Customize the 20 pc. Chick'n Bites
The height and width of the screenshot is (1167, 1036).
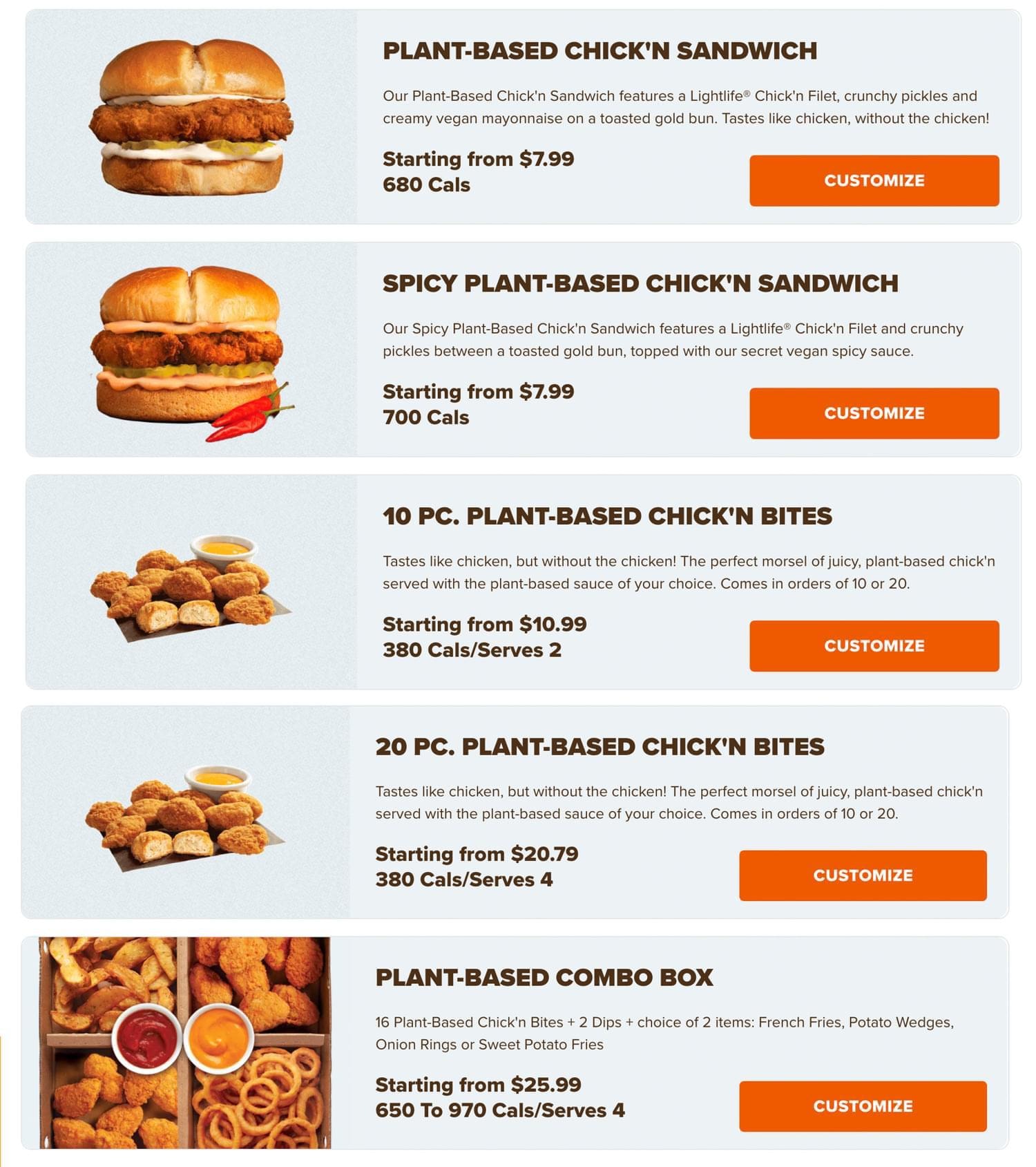tap(862, 875)
